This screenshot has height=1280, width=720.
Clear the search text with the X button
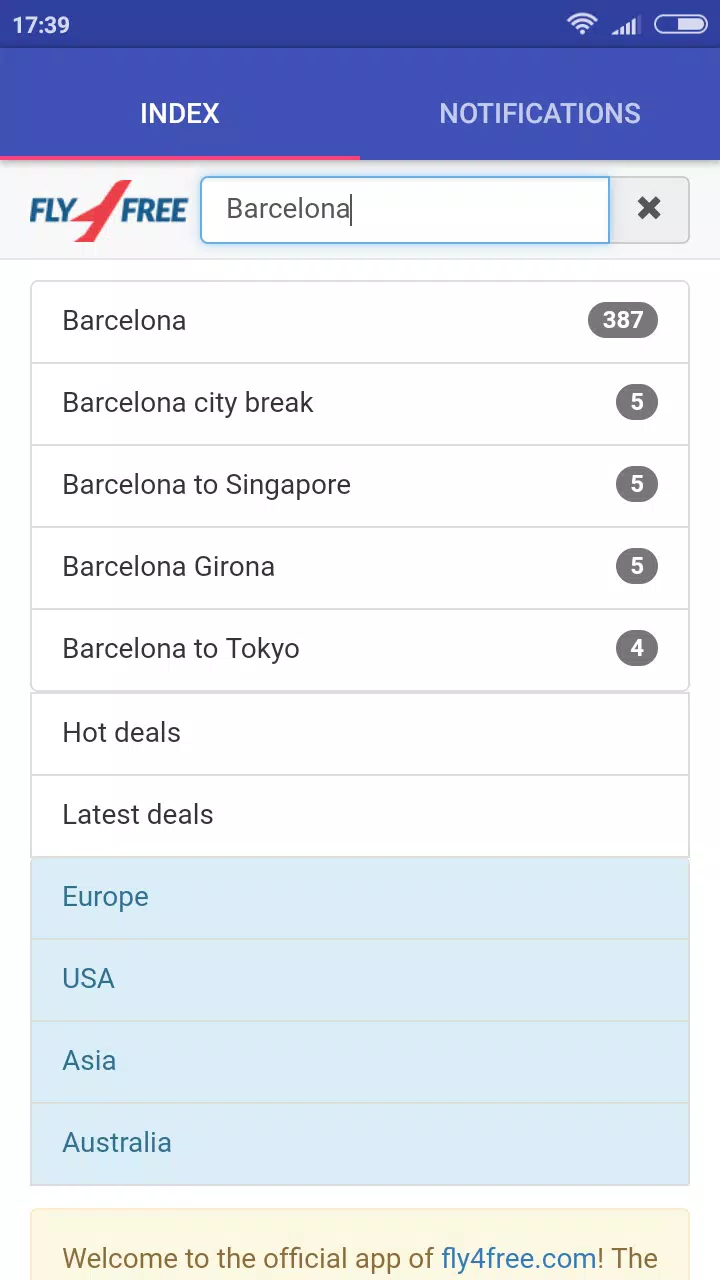click(x=649, y=209)
